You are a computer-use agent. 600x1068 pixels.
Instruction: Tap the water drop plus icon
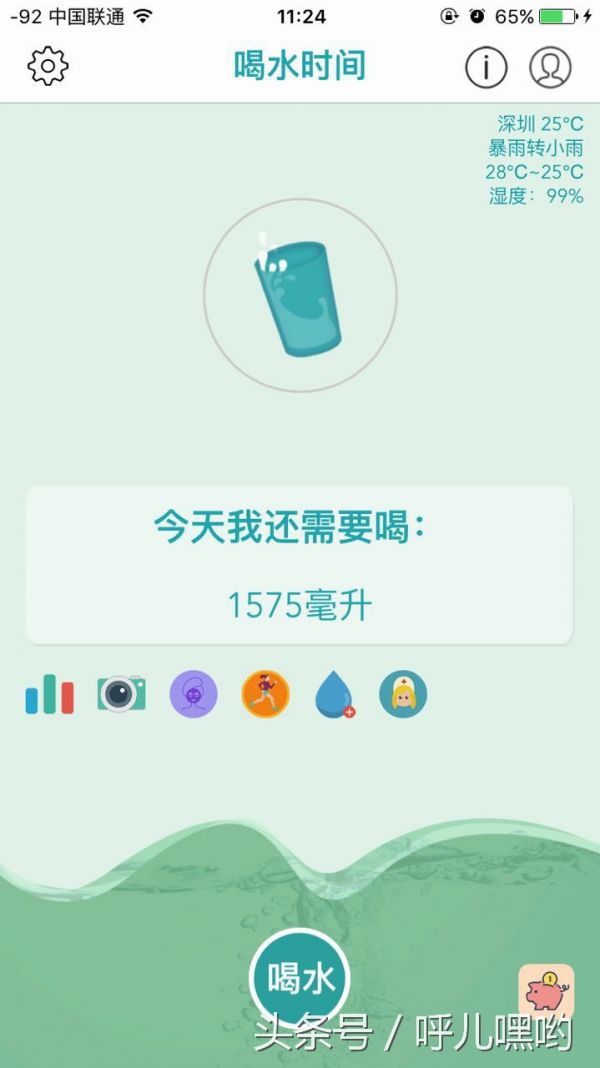tap(335, 695)
